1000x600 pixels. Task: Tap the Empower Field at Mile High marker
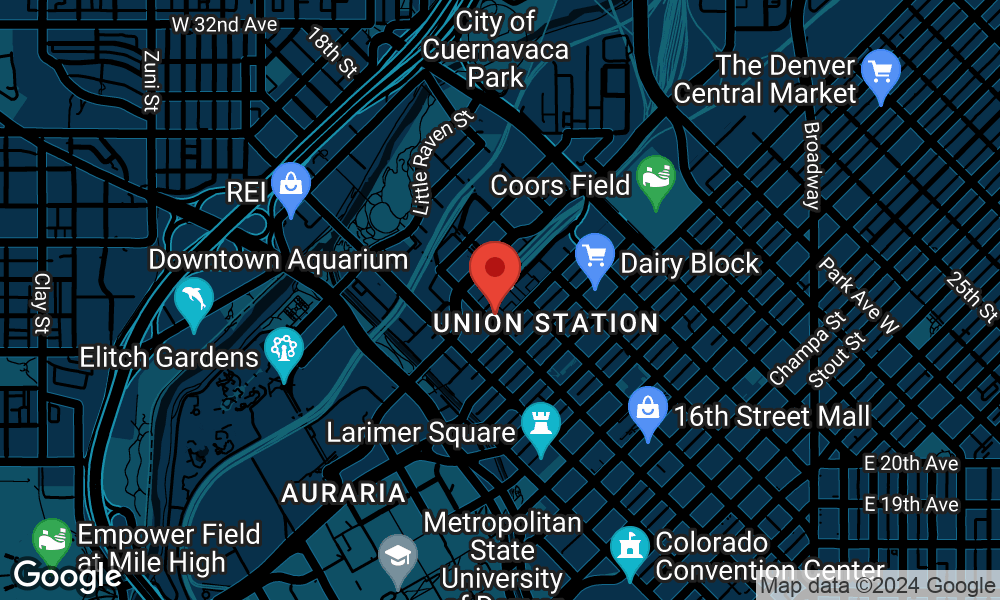[51, 541]
